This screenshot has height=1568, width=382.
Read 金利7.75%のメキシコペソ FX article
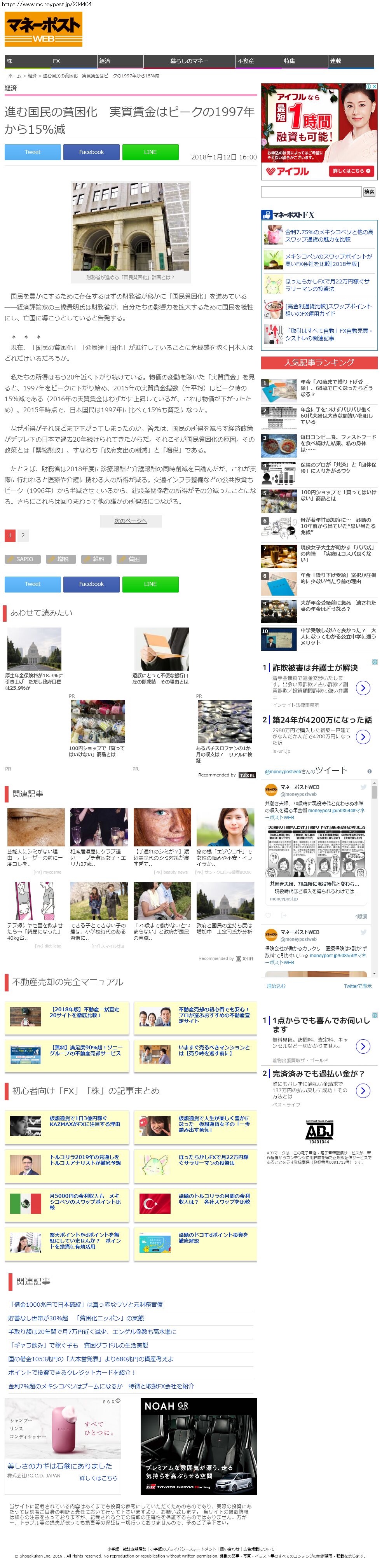329,236
